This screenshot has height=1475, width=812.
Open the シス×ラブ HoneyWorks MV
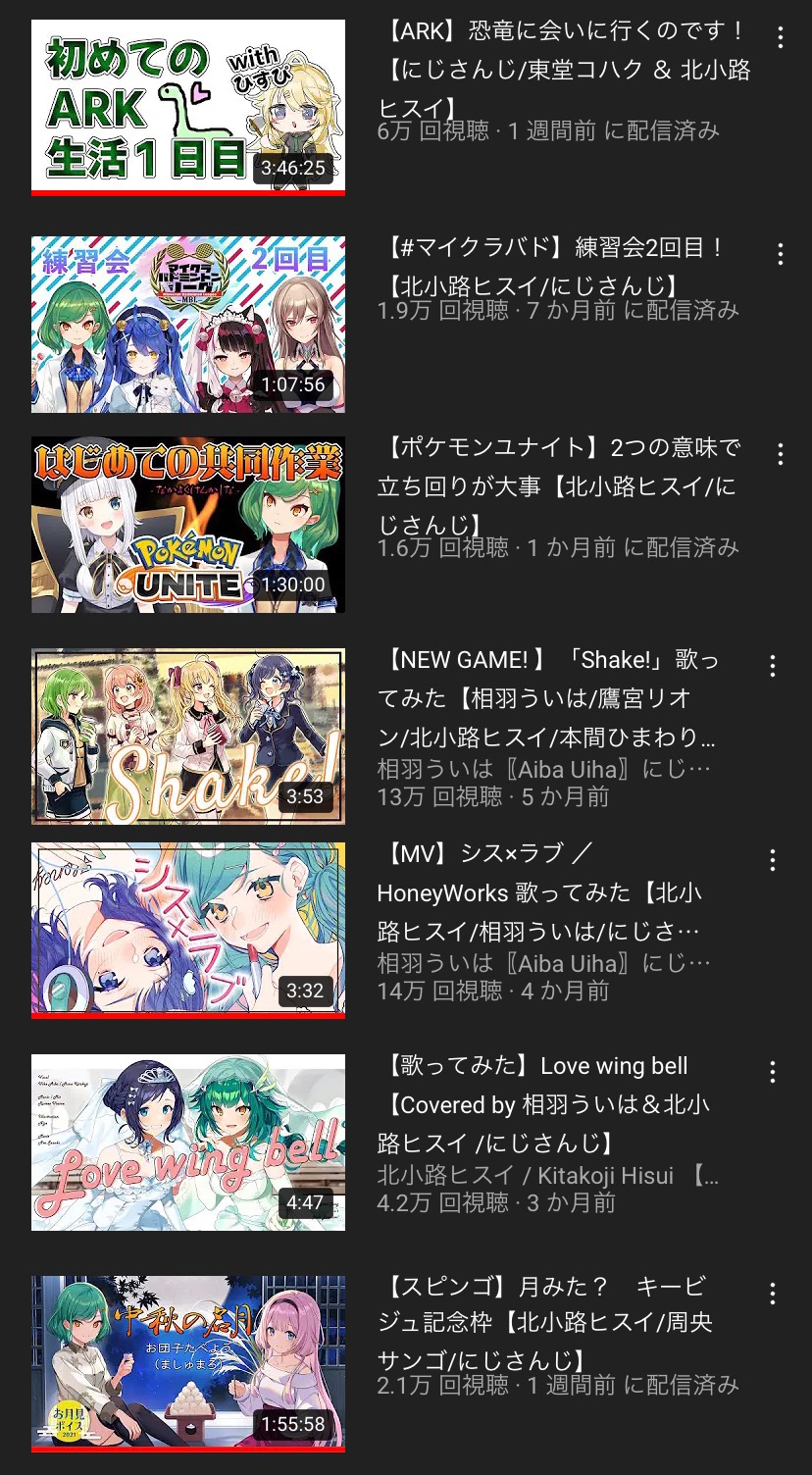click(x=188, y=929)
